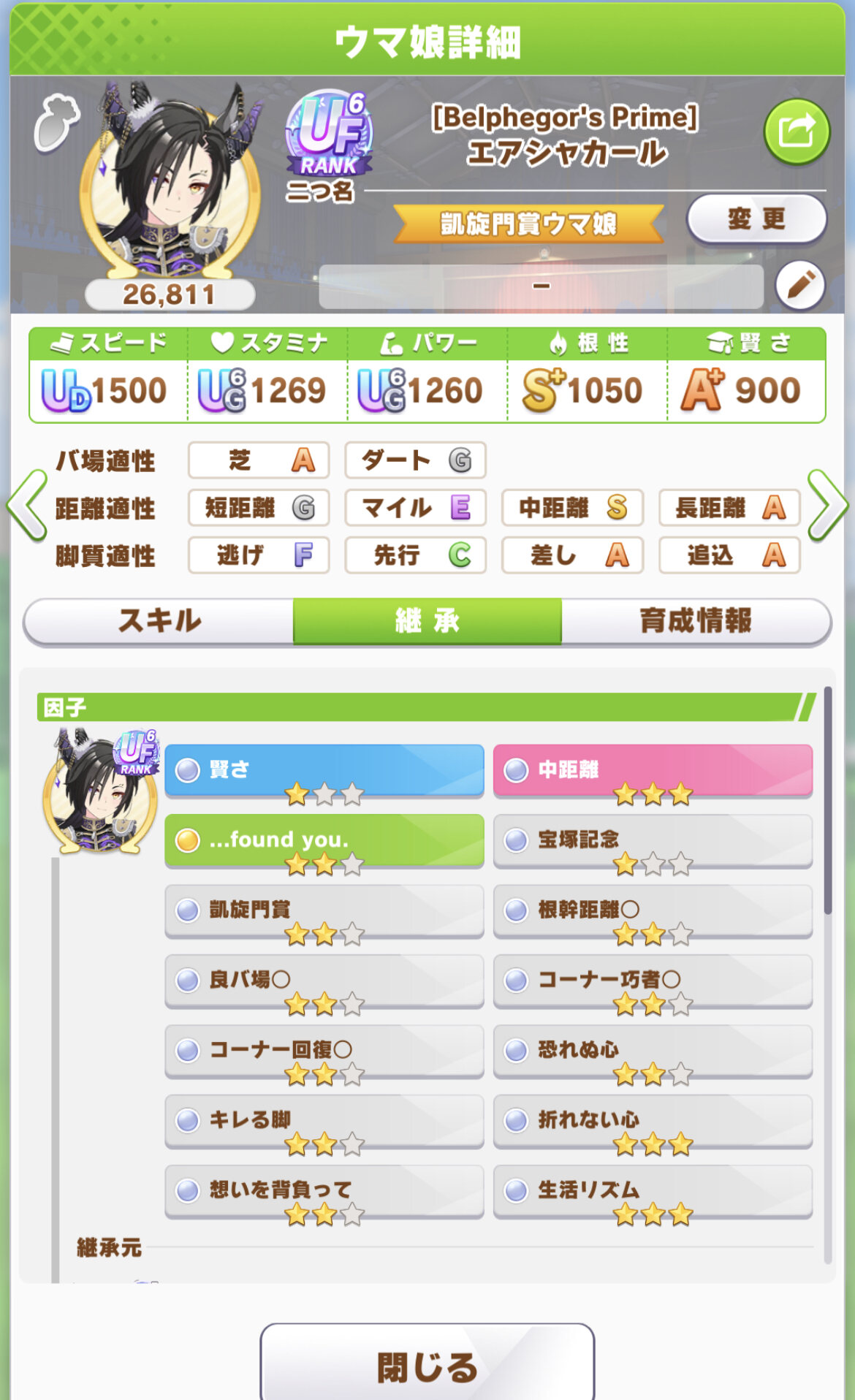Go to the next character with the right arrow

point(827,506)
